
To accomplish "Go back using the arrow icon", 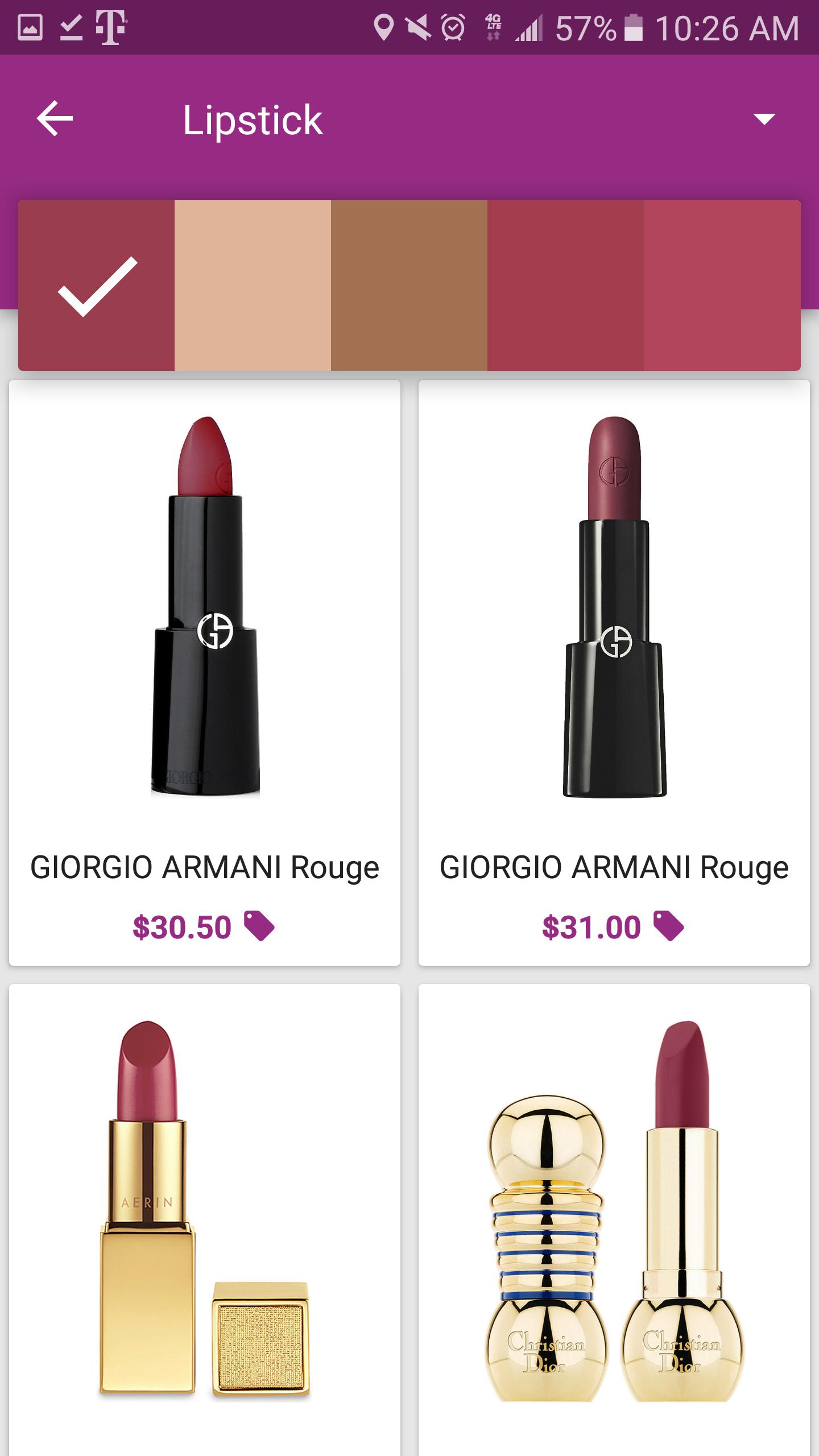I will [55, 119].
